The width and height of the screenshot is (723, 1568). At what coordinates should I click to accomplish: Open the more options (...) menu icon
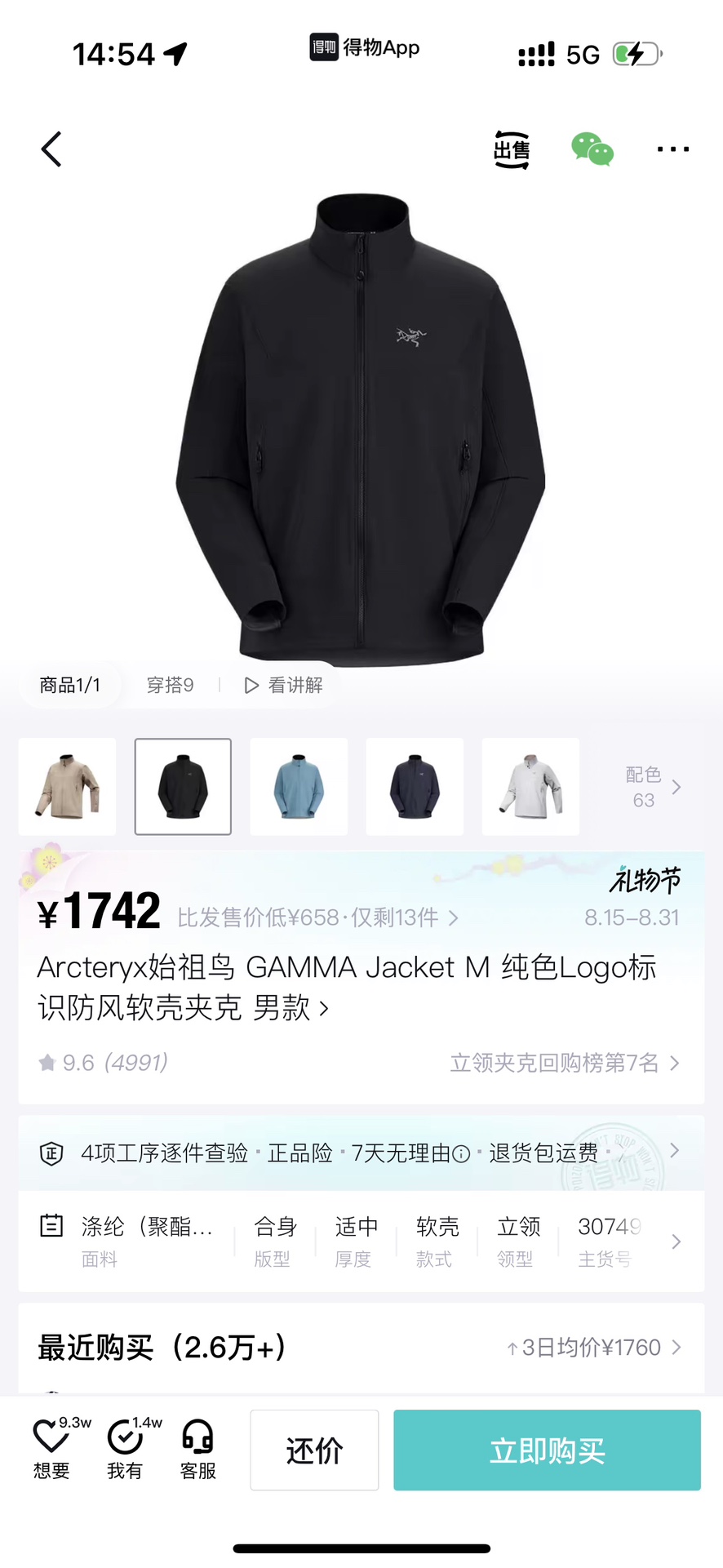672,149
